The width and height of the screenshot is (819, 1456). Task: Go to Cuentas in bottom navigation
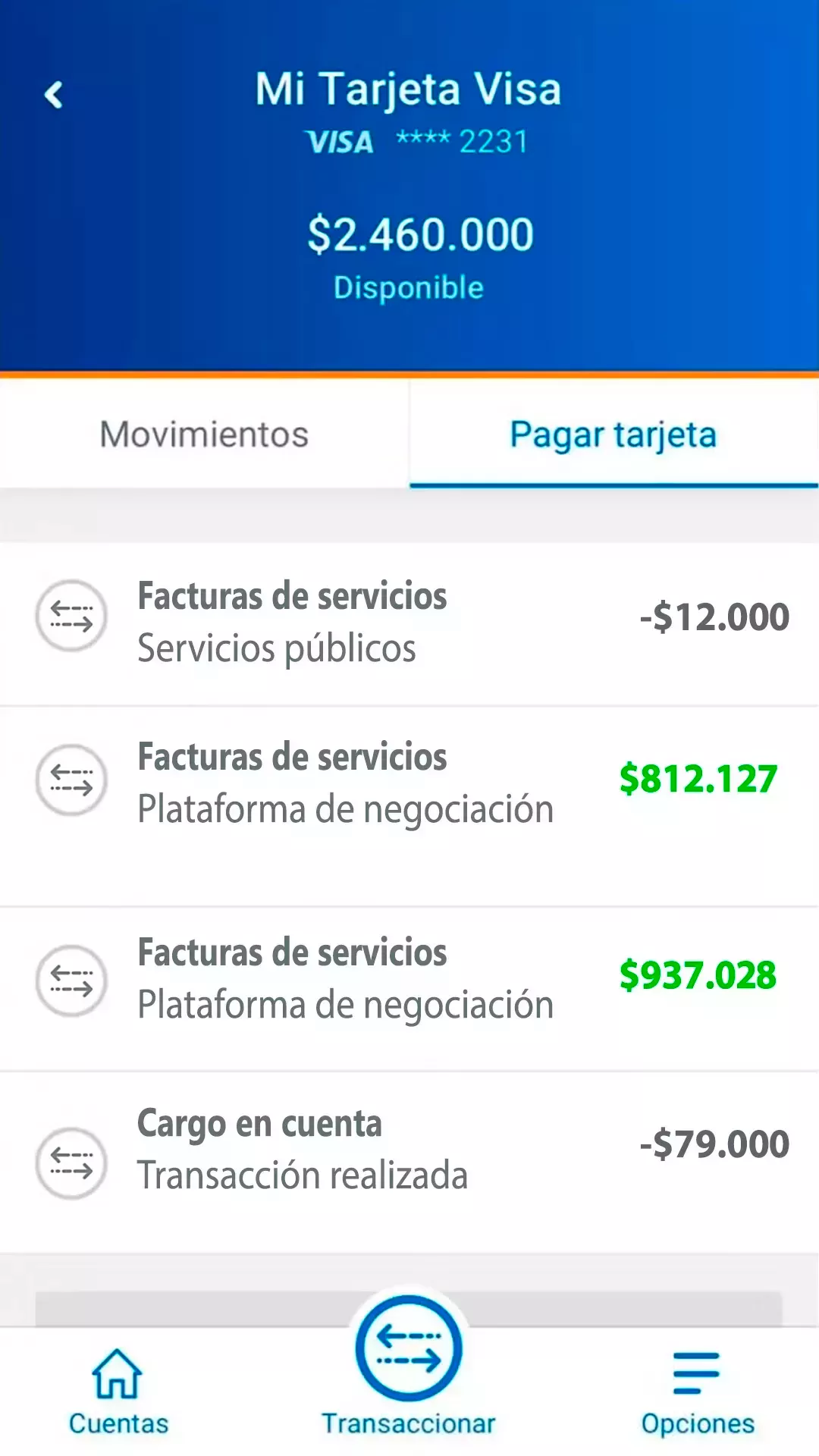pos(118,1392)
